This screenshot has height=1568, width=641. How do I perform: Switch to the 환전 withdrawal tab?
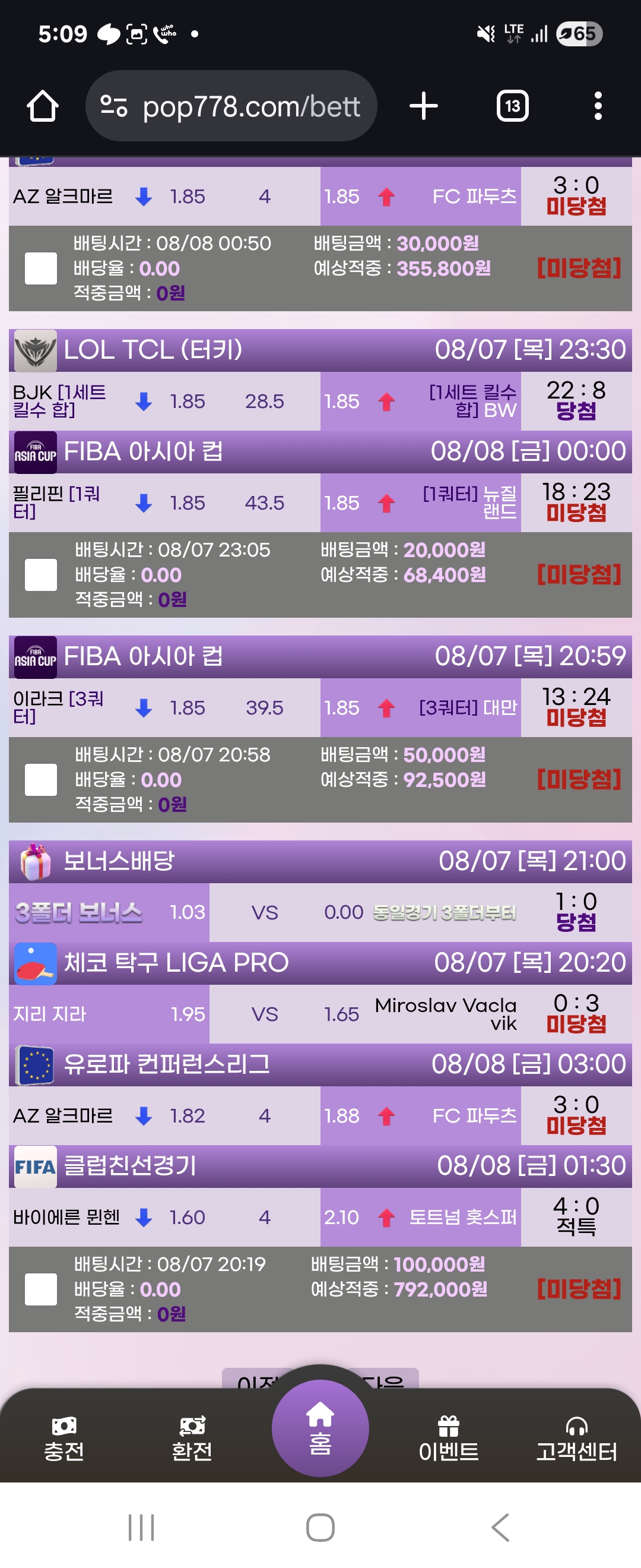tap(192, 1439)
